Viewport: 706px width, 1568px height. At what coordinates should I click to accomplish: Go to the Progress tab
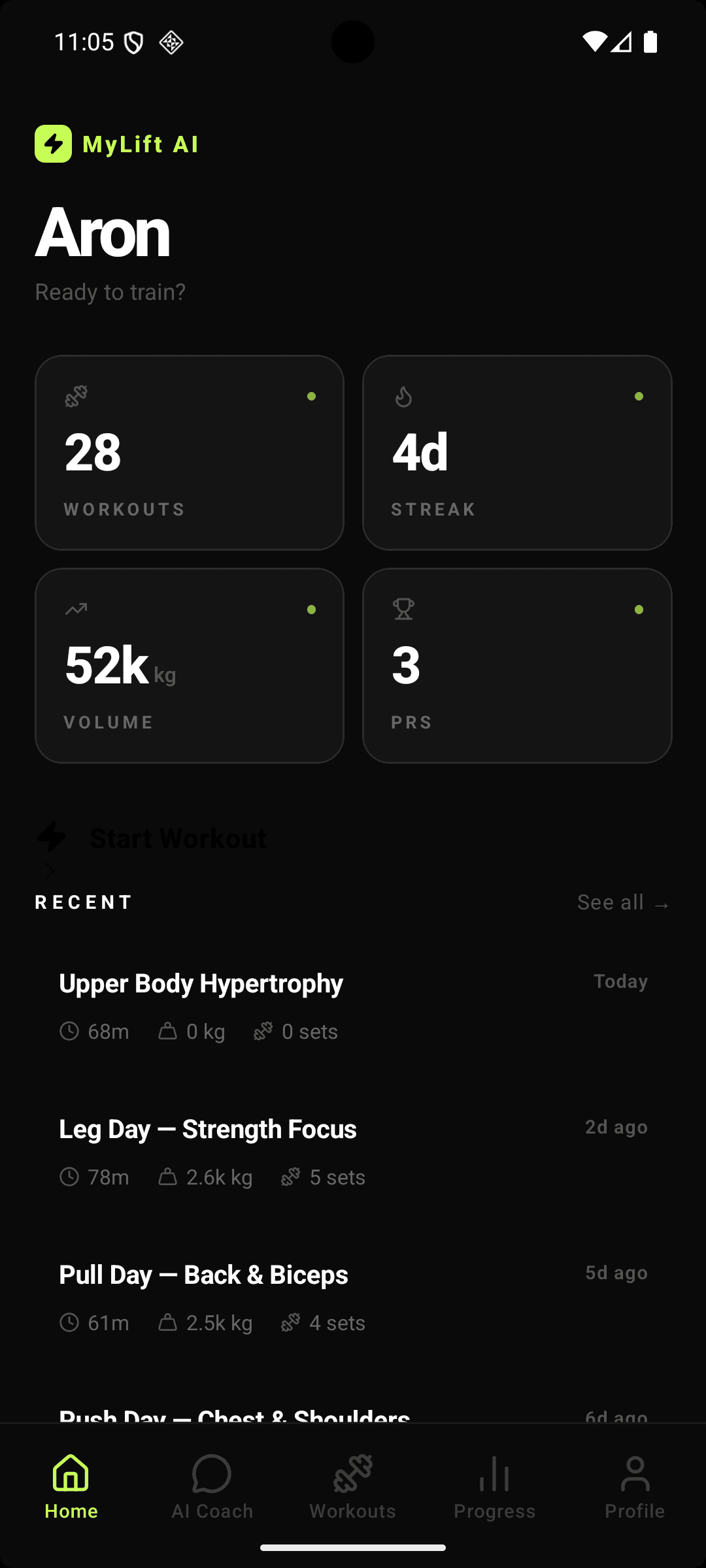pyautogui.click(x=494, y=1486)
